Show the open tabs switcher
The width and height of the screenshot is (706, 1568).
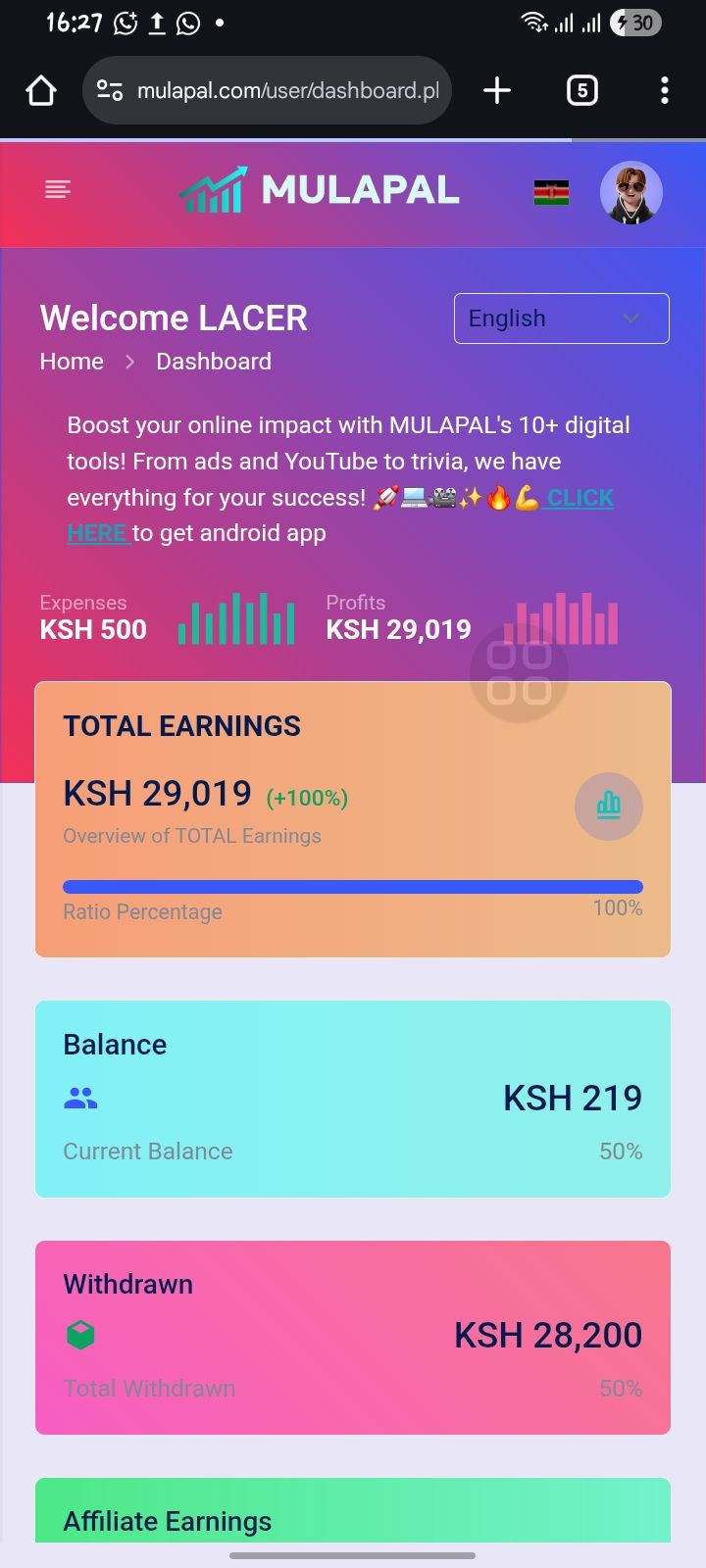581,91
